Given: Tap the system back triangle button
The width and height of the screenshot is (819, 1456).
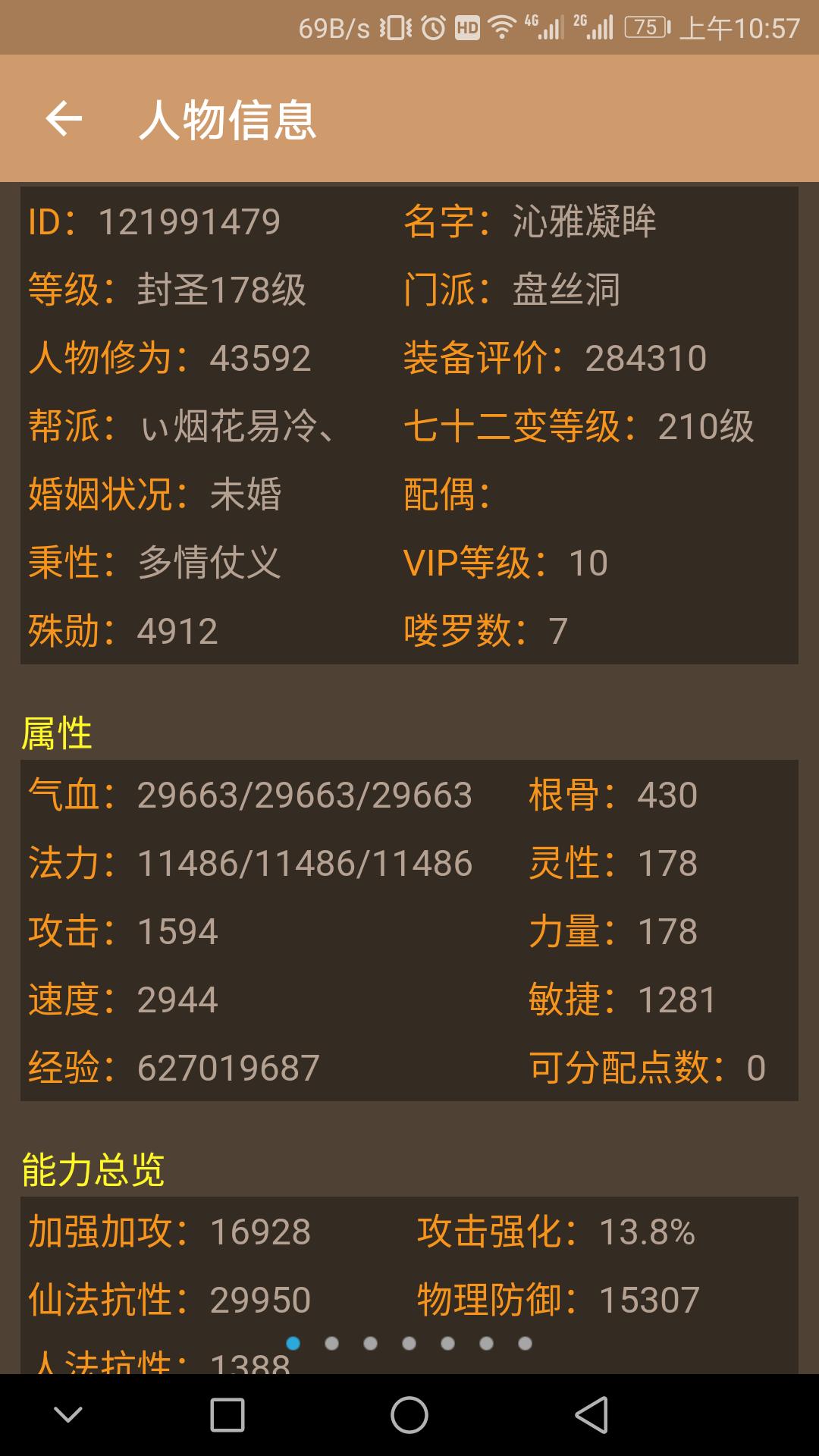Looking at the screenshot, I should point(592,1415).
